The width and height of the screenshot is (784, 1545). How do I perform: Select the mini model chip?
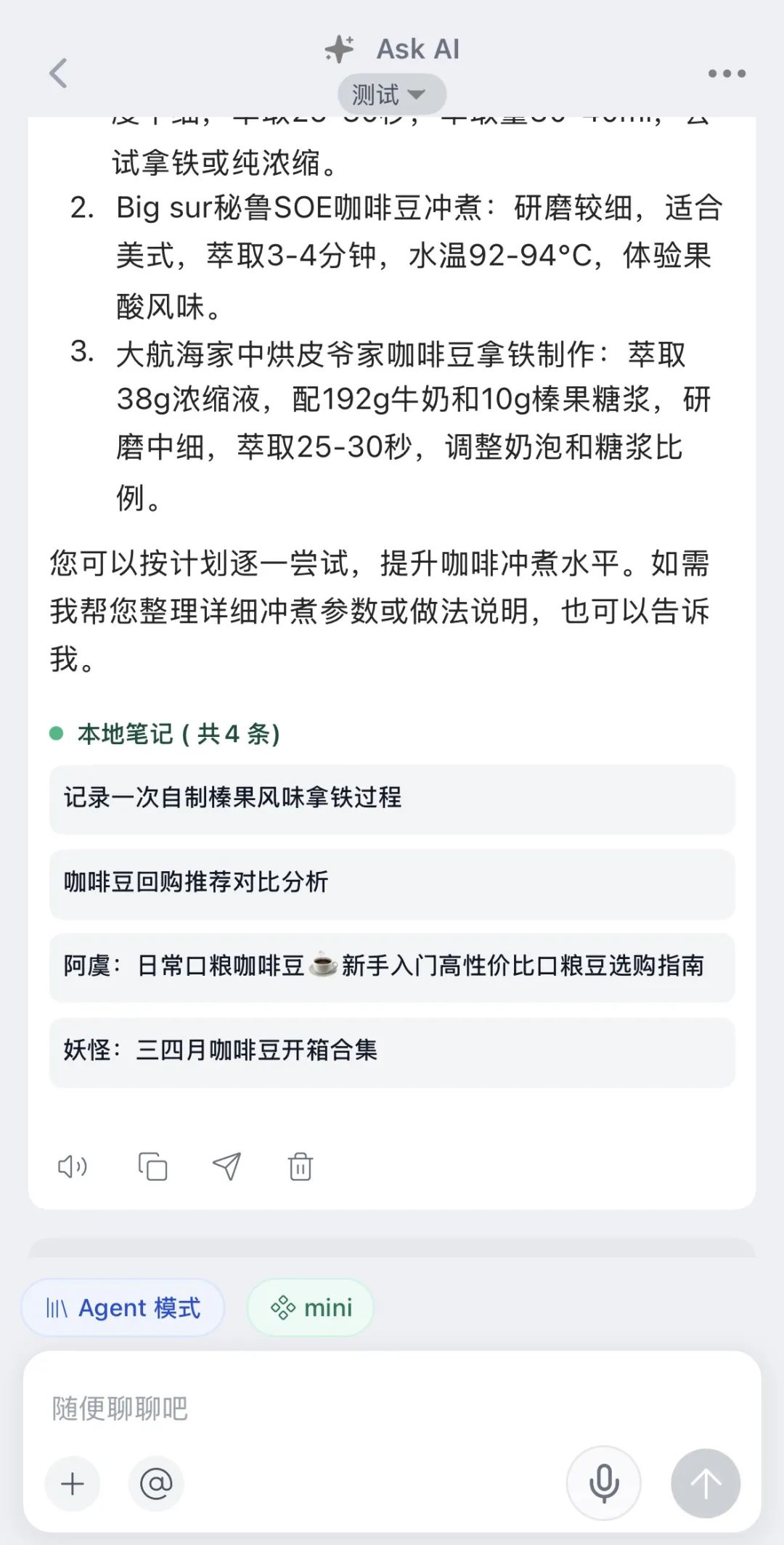click(311, 1308)
